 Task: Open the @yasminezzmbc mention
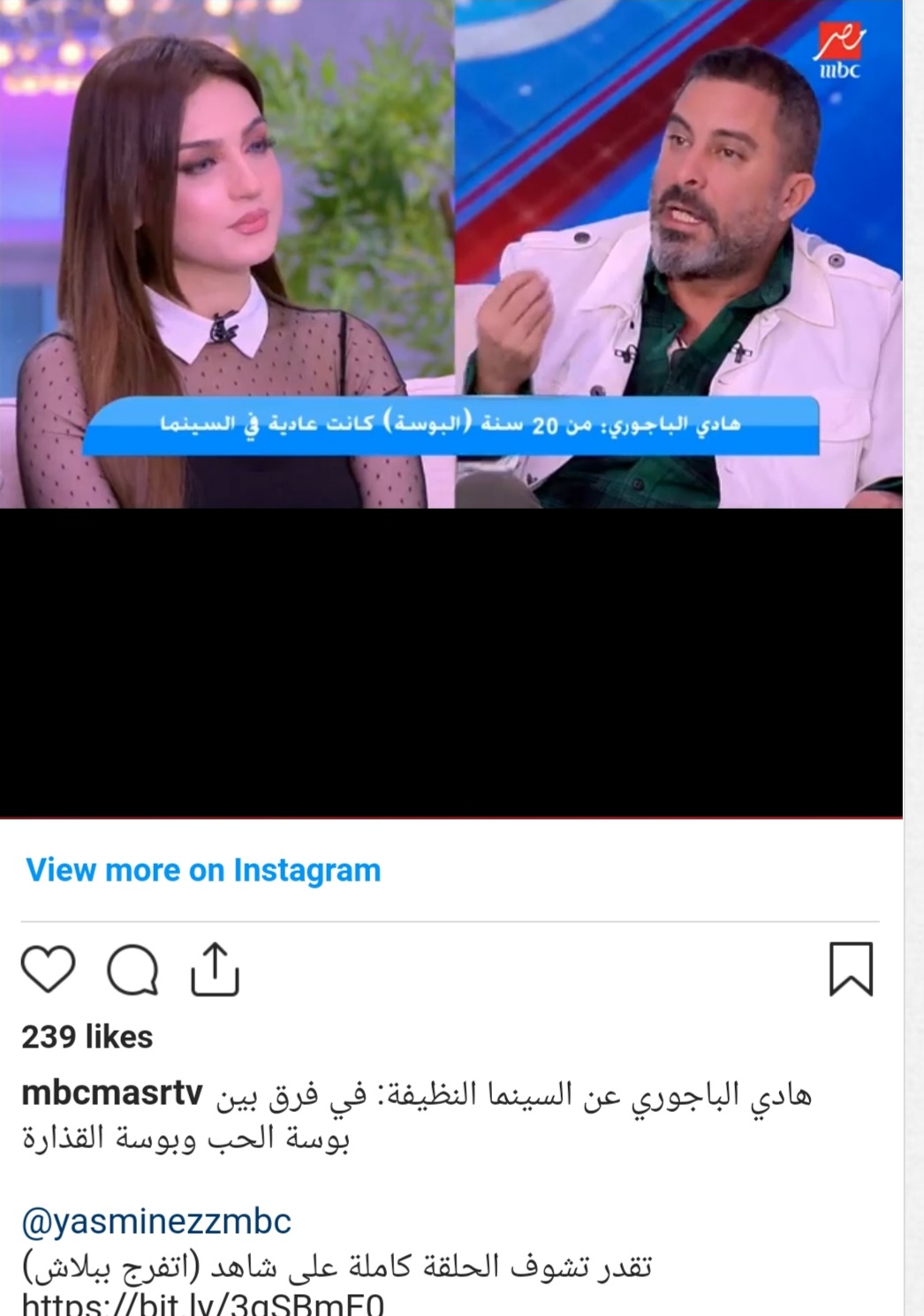coord(156,1222)
